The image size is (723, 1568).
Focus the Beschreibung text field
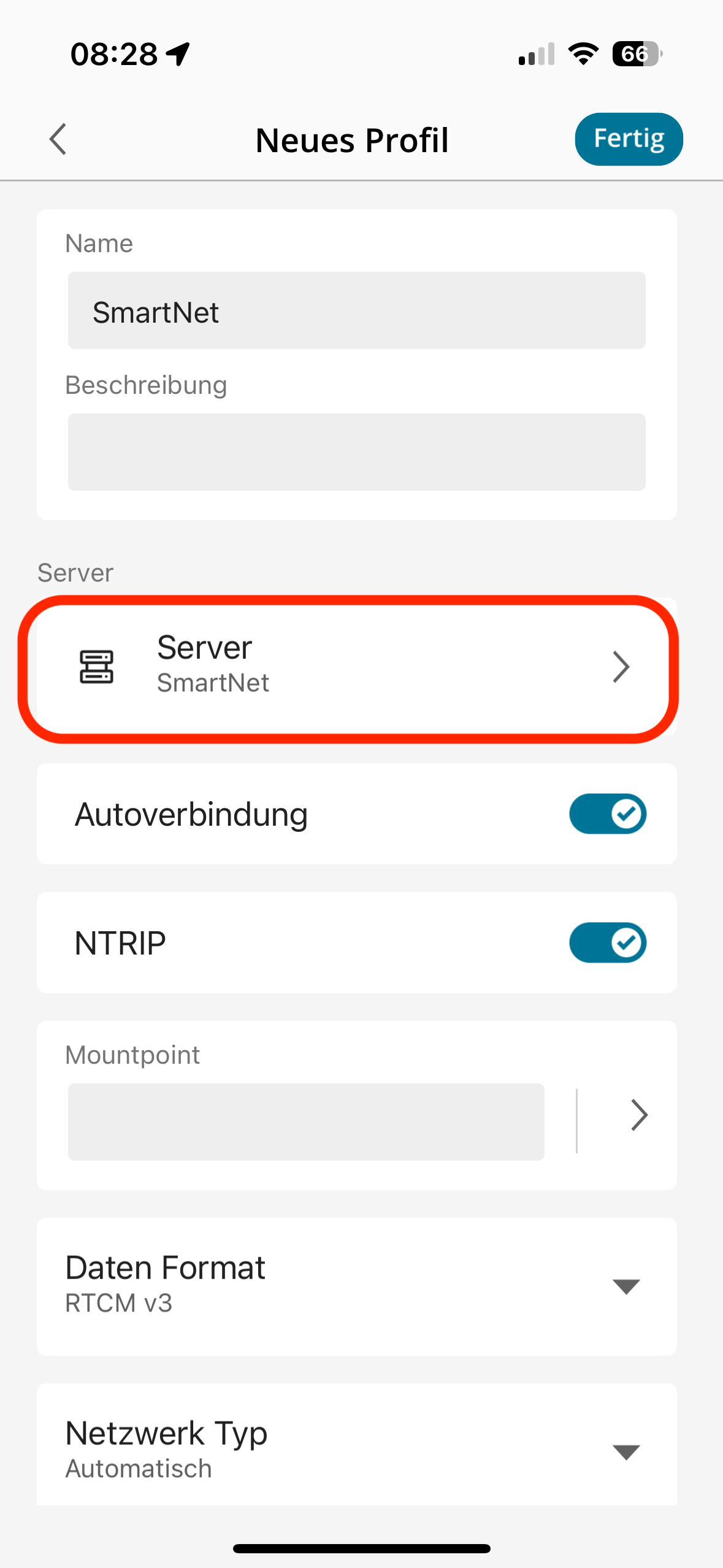click(356, 452)
